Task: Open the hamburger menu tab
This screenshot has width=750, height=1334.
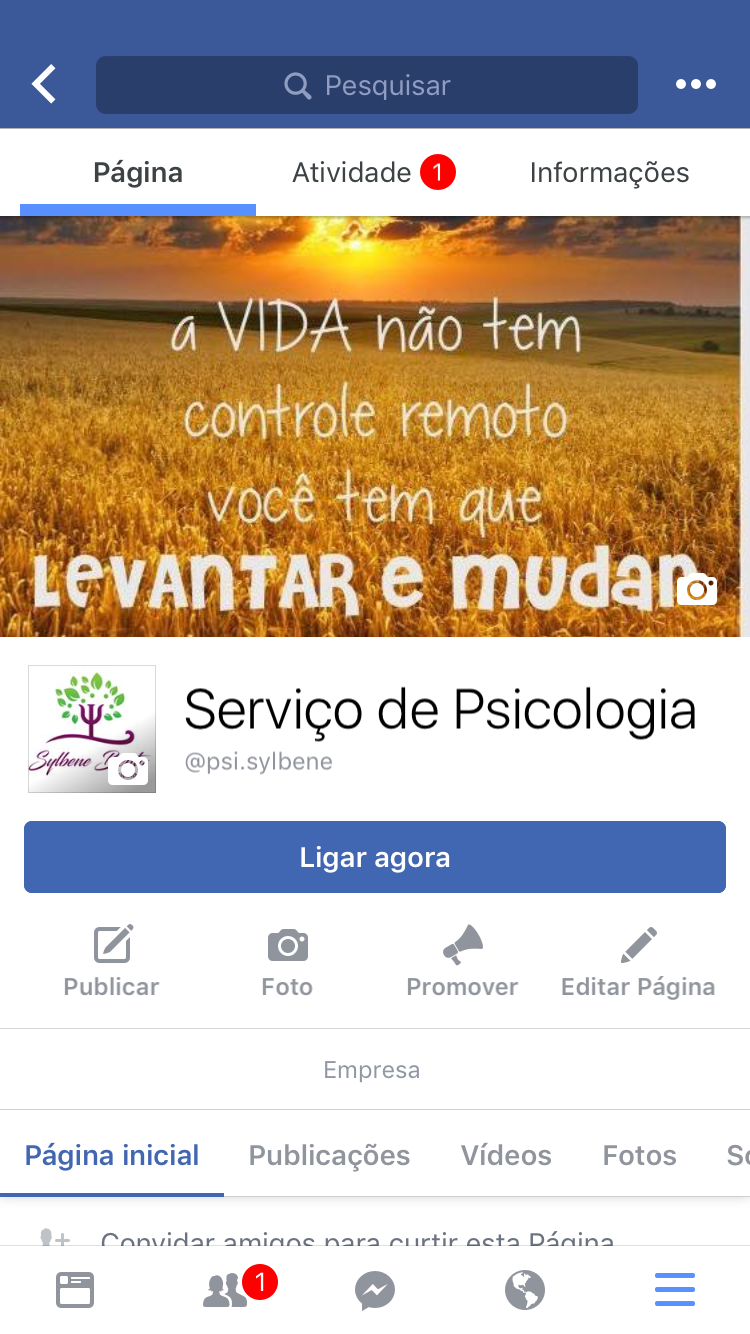Action: (675, 1290)
